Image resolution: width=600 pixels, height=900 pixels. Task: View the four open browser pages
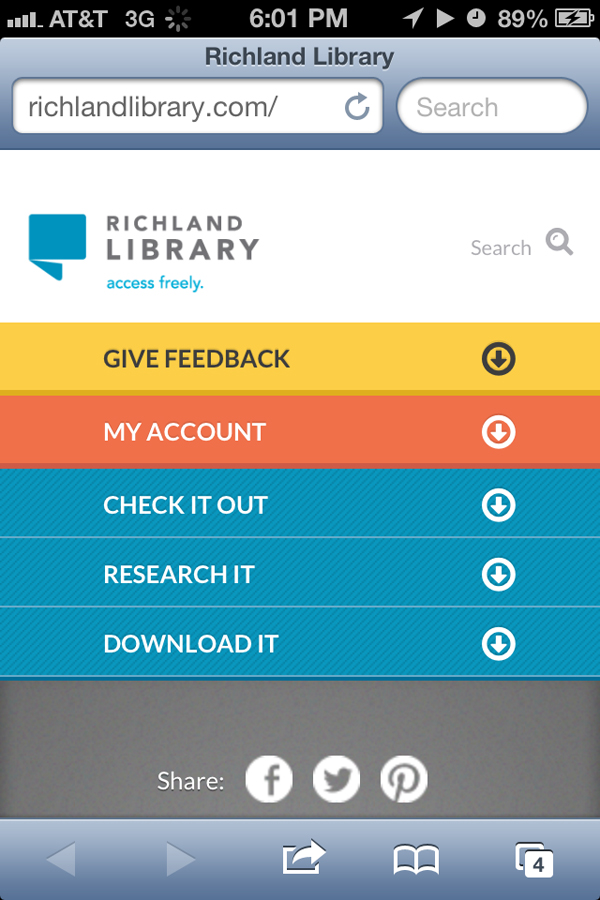534,858
